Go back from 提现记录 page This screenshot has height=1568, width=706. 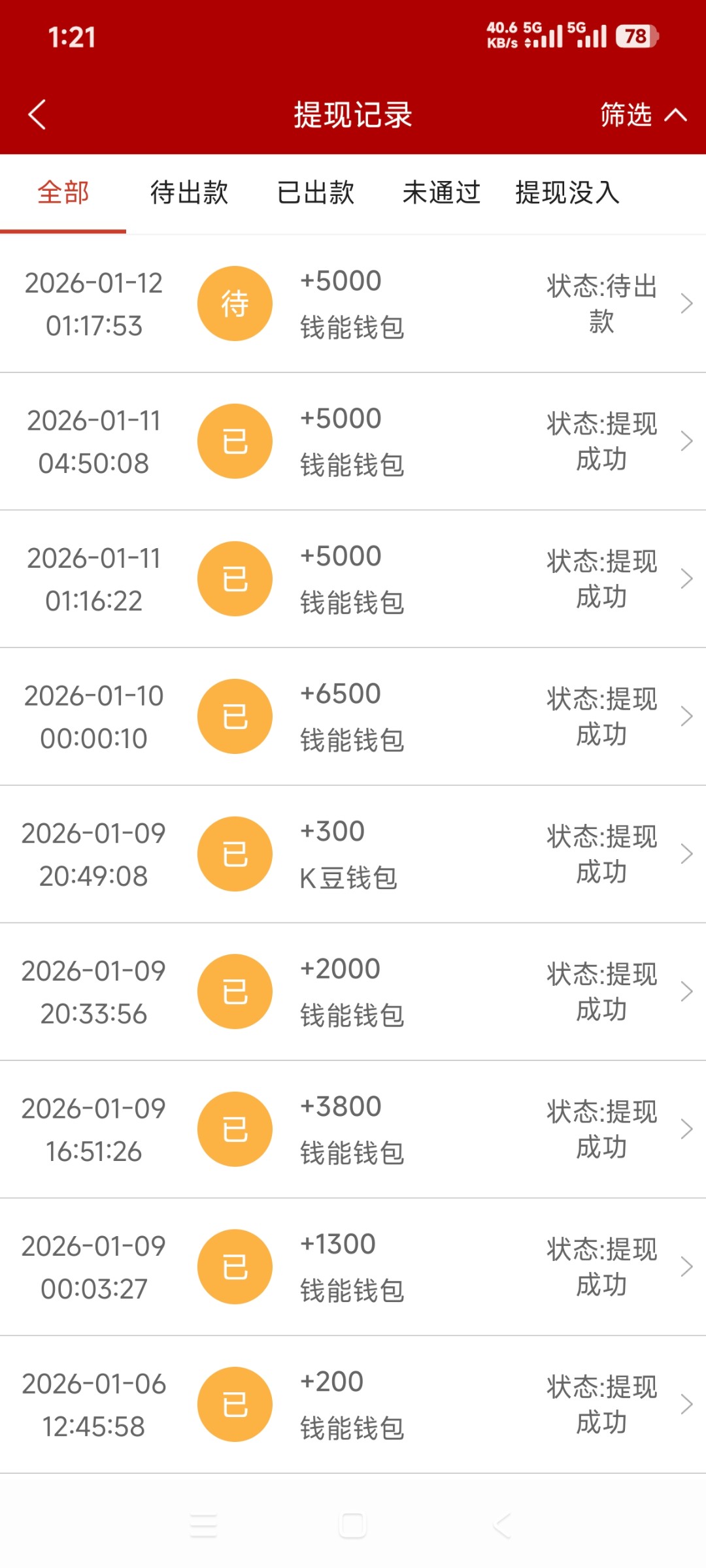(x=38, y=115)
